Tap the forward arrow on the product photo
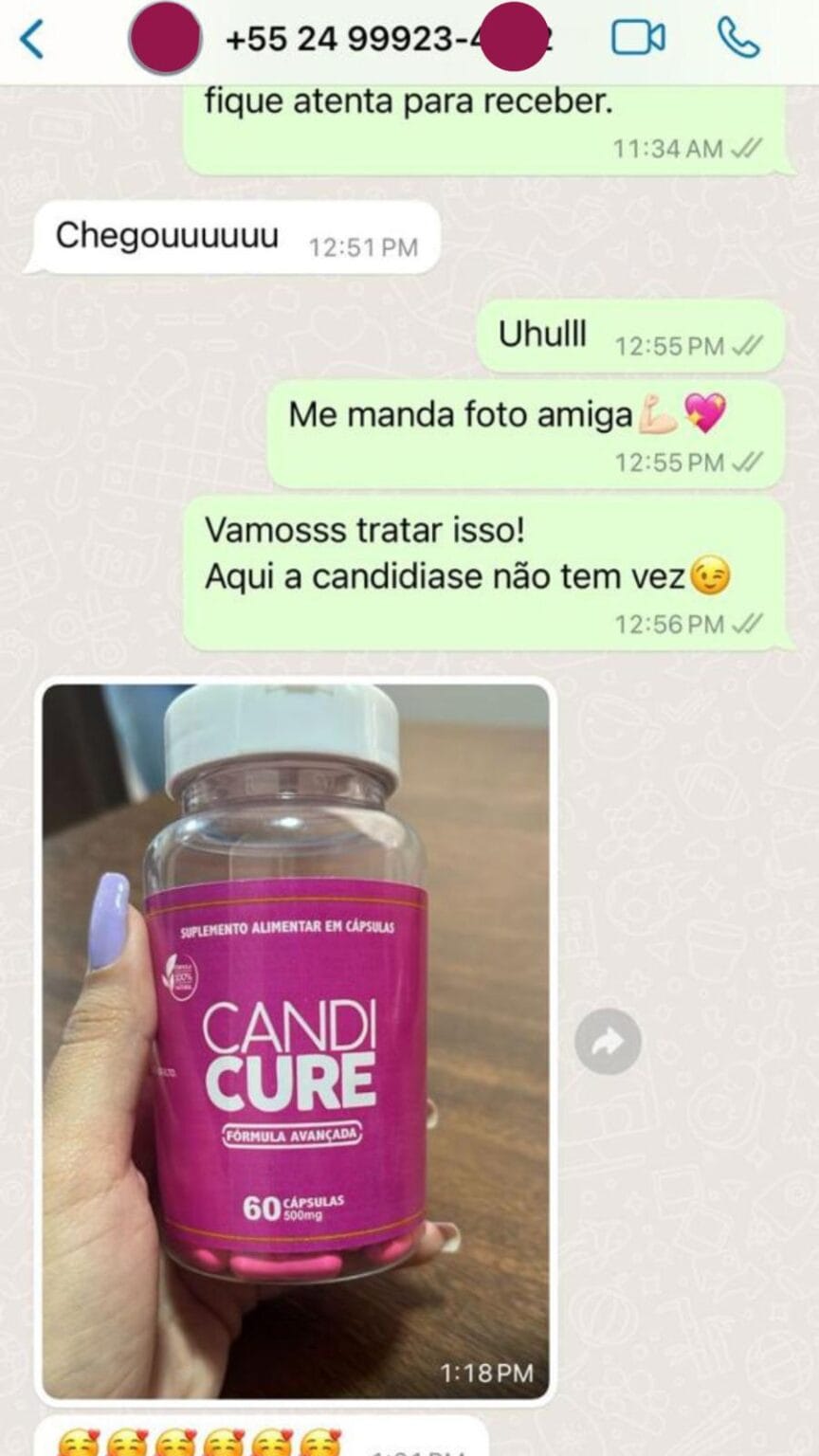Screen dimensions: 819x1456 tap(609, 1041)
